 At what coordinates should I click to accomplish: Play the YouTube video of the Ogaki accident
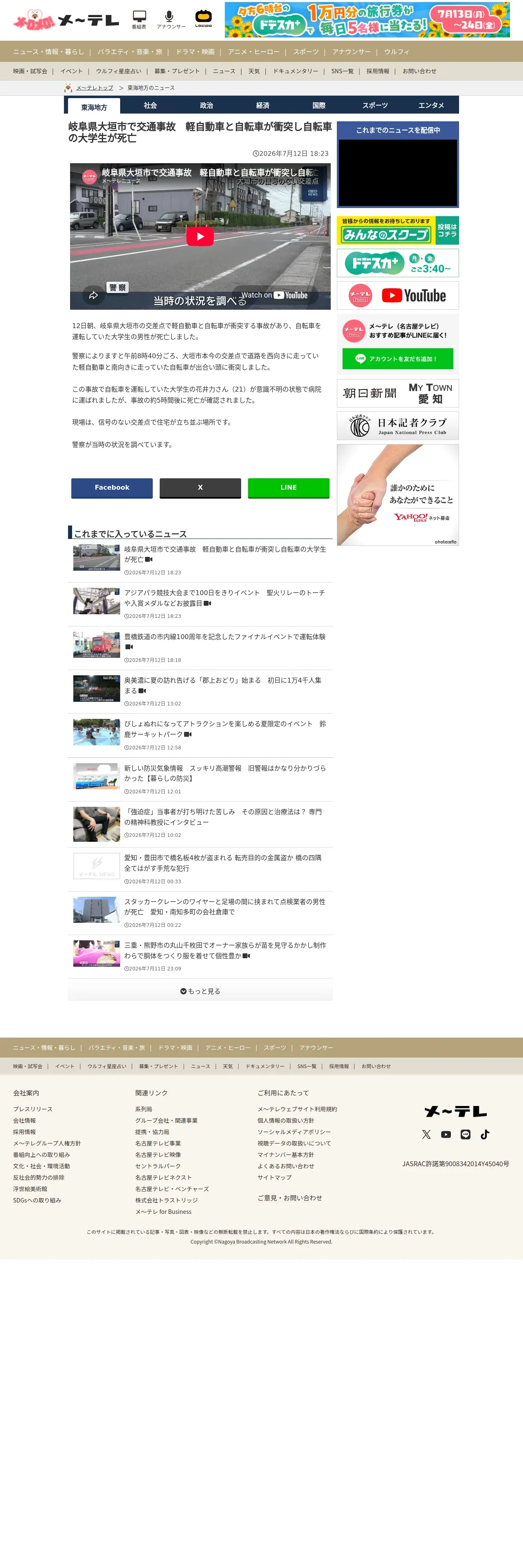[x=200, y=236]
